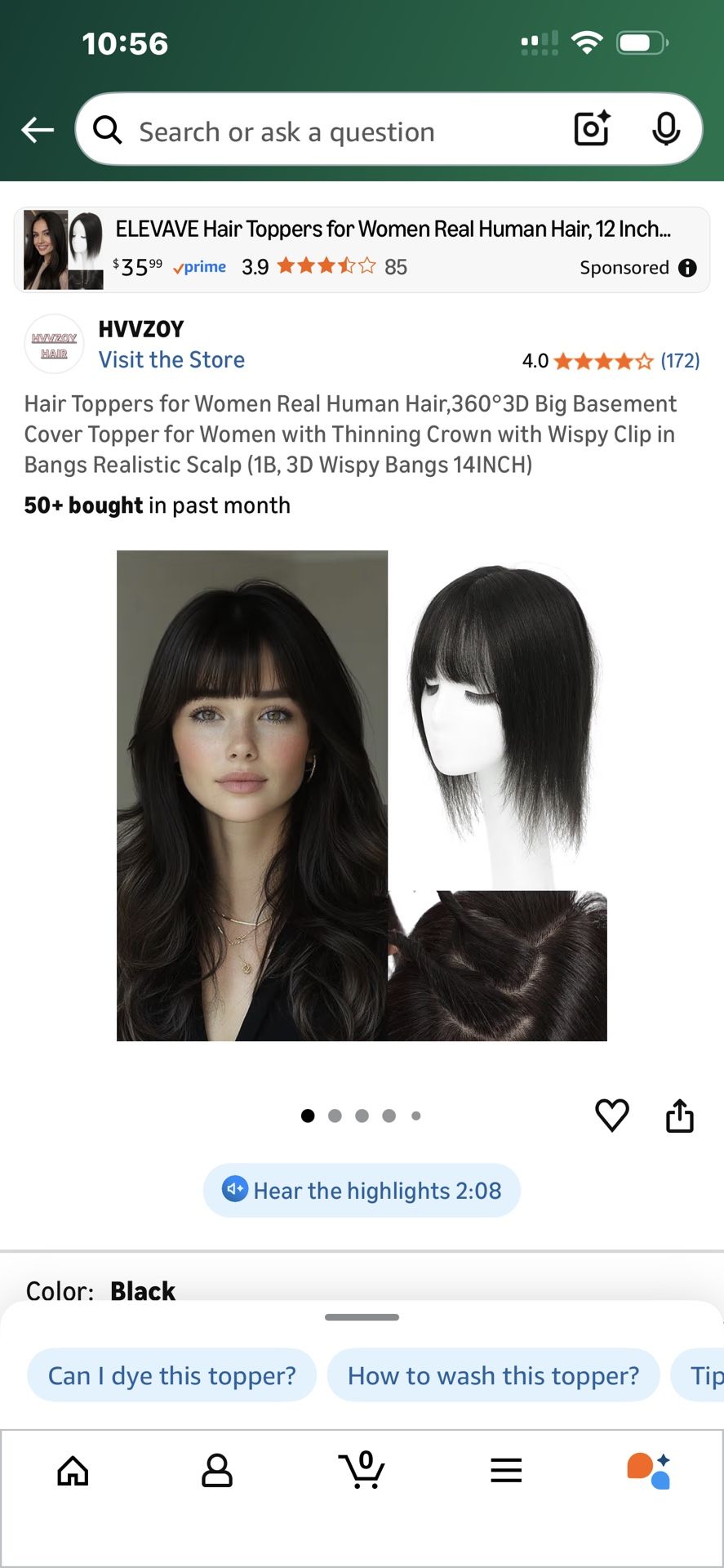This screenshot has width=724, height=1568.
Task: Tap 'How to wash this topper?' suggestion
Action: coord(492,1375)
